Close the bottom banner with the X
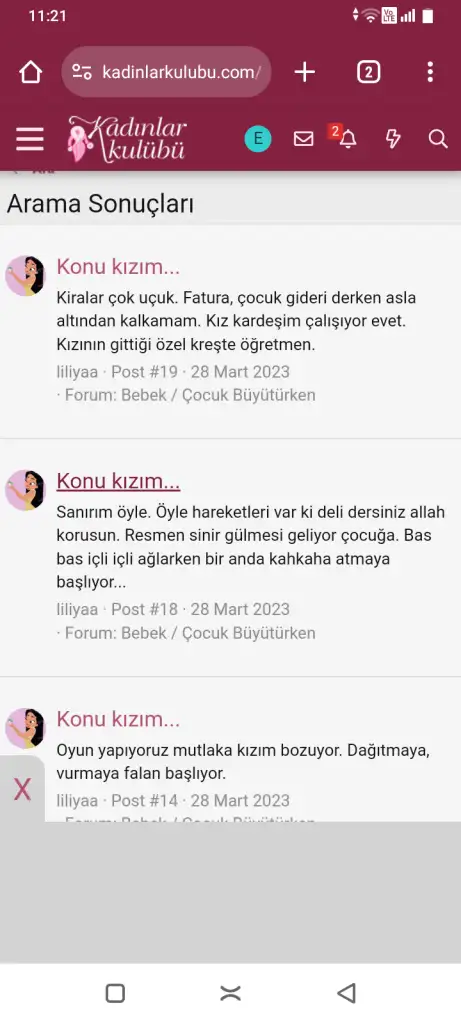461x1024 pixels. pyautogui.click(x=22, y=790)
